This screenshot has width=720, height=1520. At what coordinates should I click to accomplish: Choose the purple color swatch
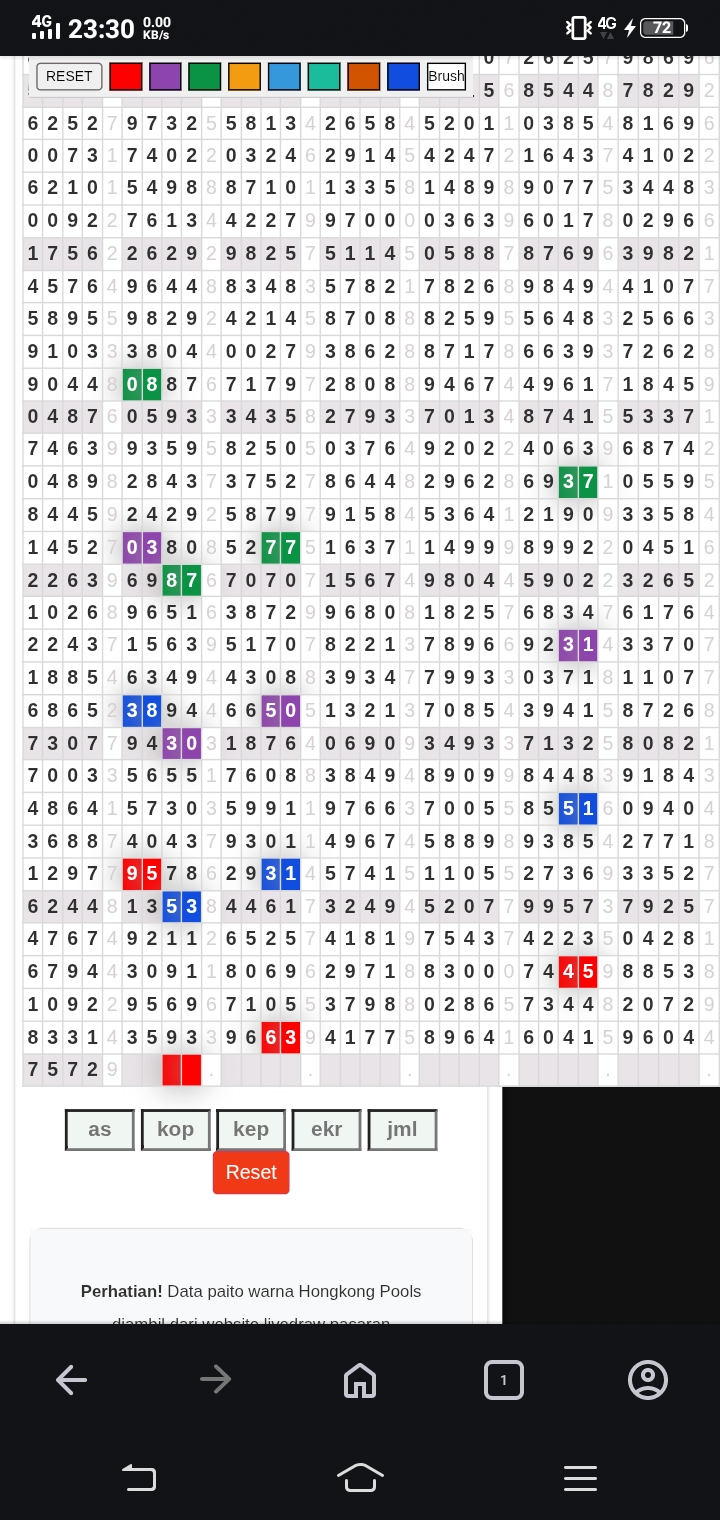click(x=165, y=76)
